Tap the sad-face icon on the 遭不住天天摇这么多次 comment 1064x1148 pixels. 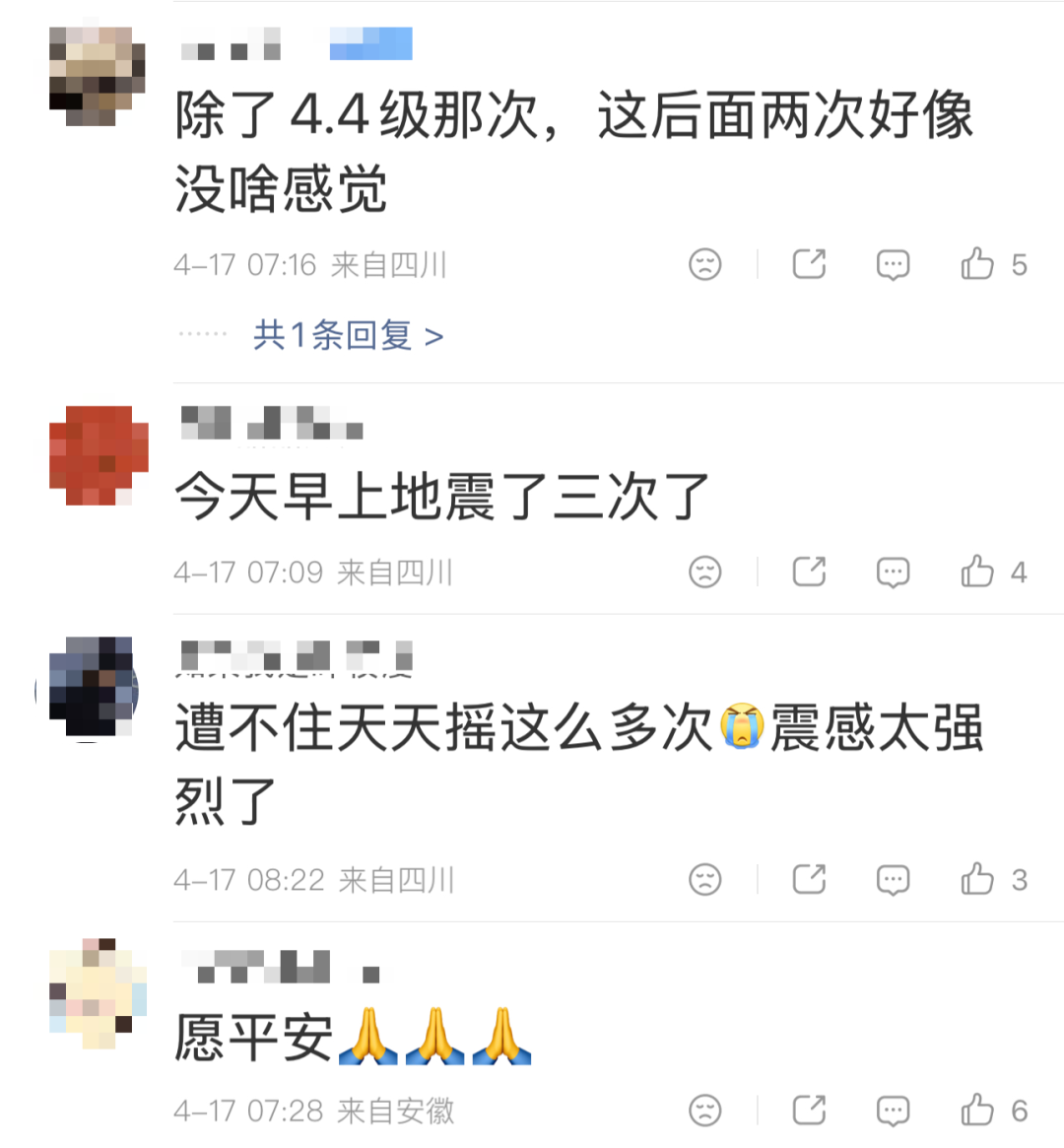705,879
